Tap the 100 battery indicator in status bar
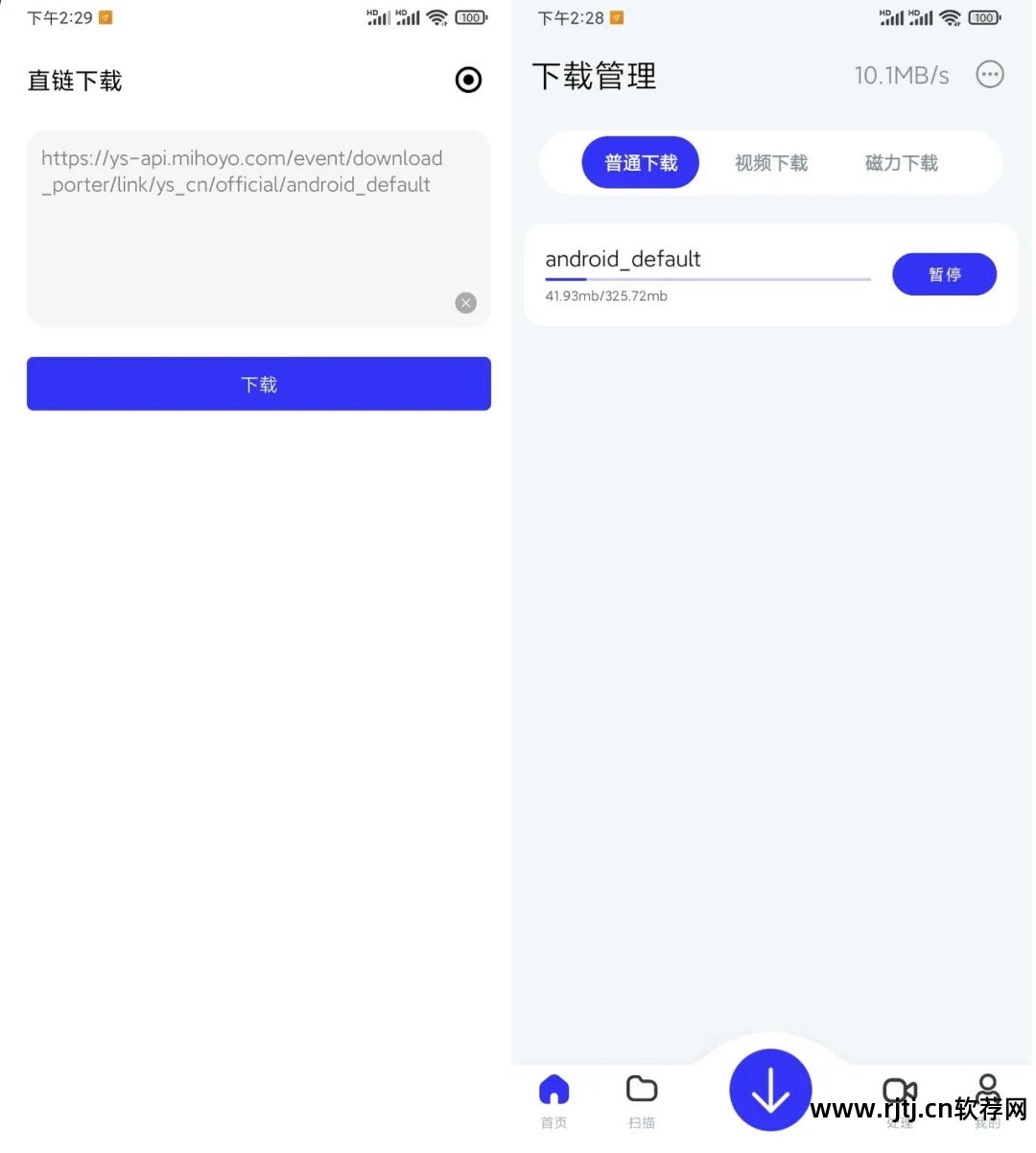Image resolution: width=1036 pixels, height=1153 pixels. click(x=984, y=16)
